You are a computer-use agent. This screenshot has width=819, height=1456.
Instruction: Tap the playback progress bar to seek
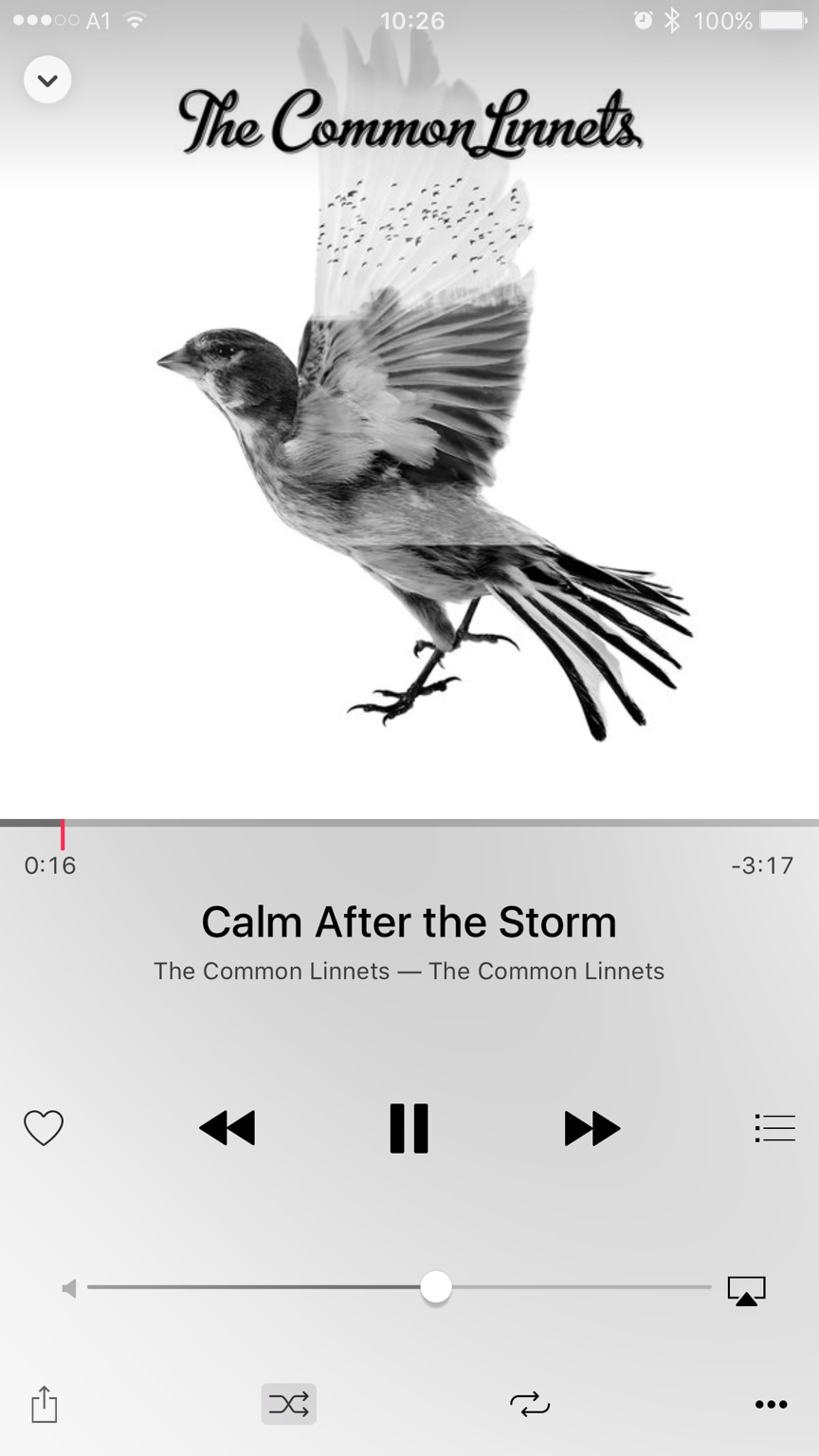pos(409,823)
